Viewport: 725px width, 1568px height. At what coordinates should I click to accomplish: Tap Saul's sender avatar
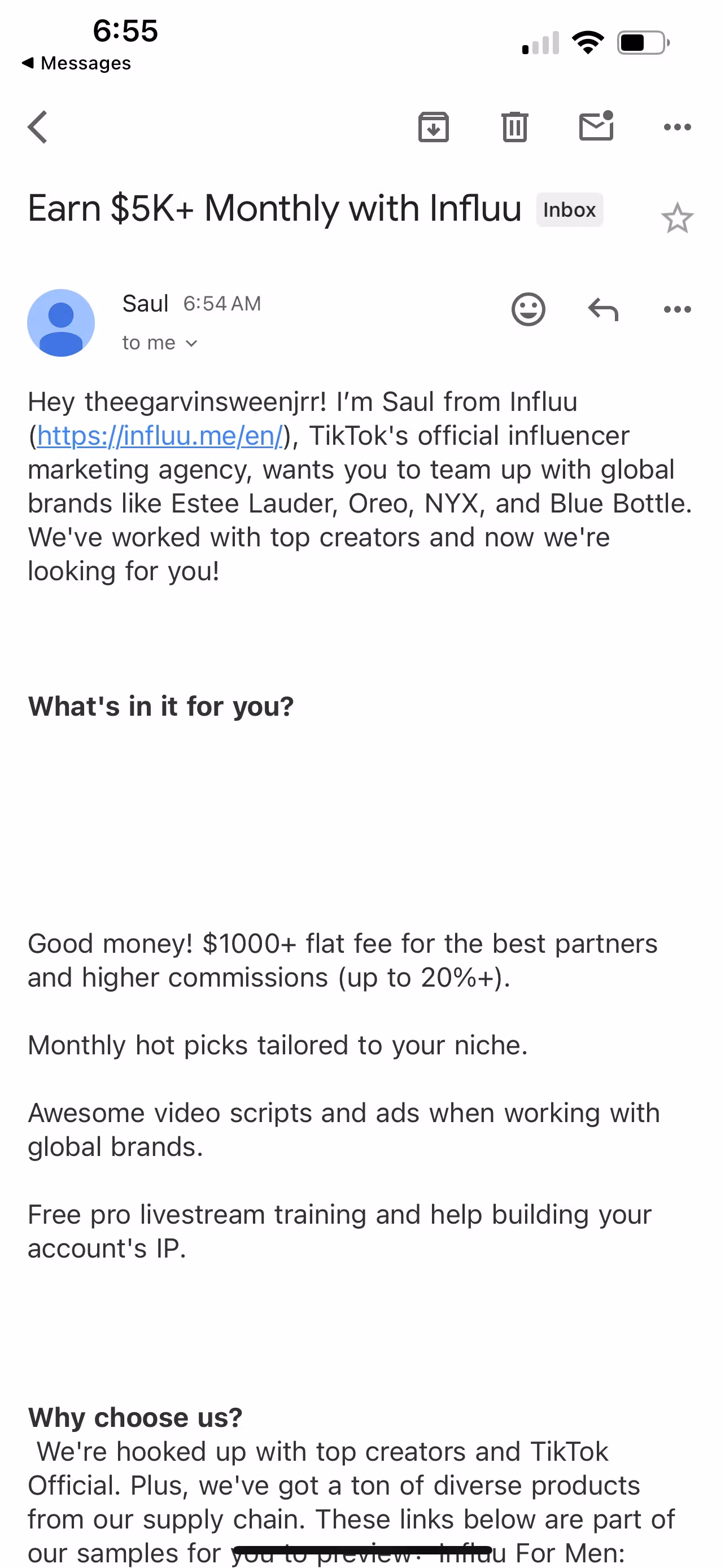(61, 323)
